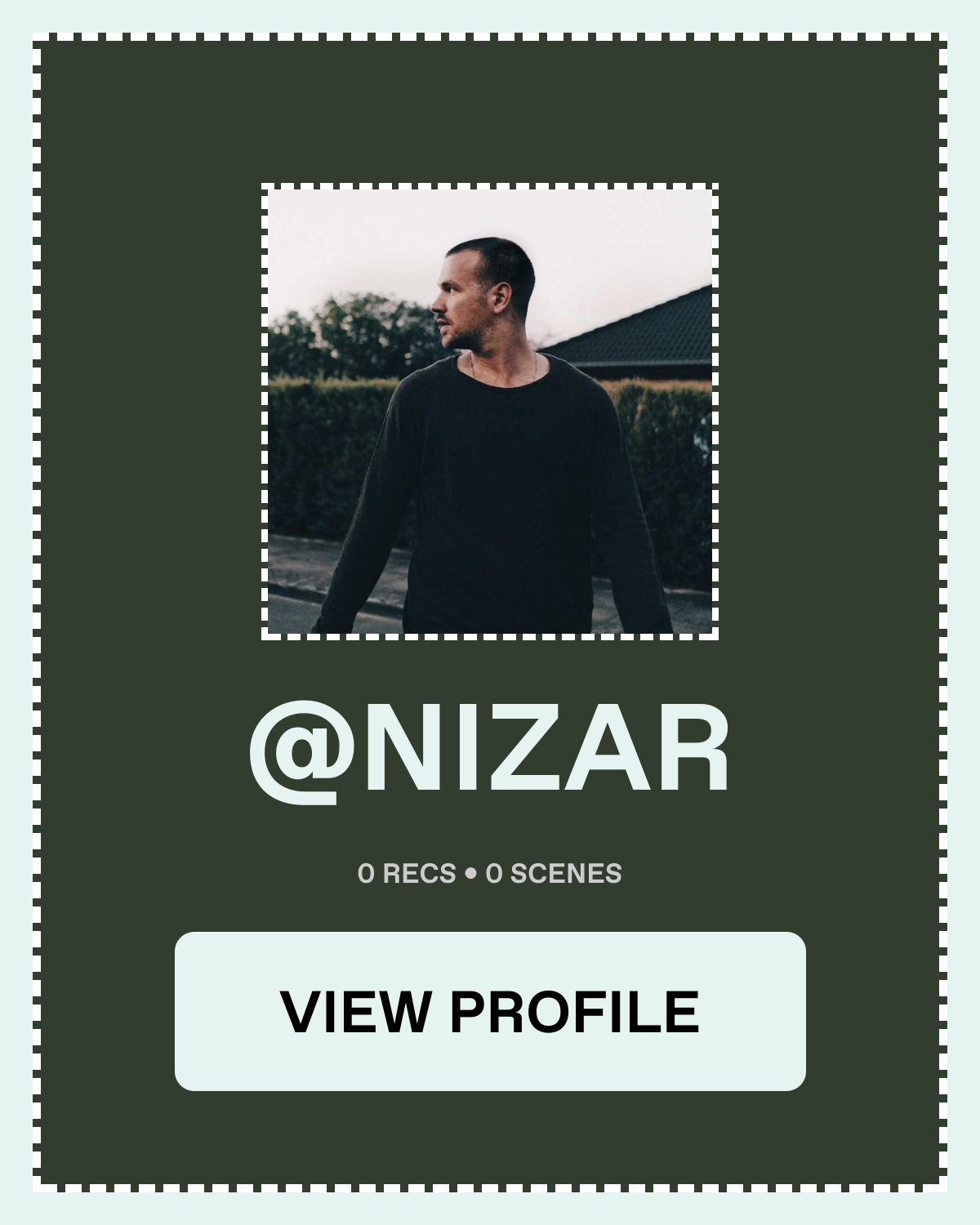Open @NIZAR's profile photo
The height and width of the screenshot is (1225, 980).
(490, 412)
